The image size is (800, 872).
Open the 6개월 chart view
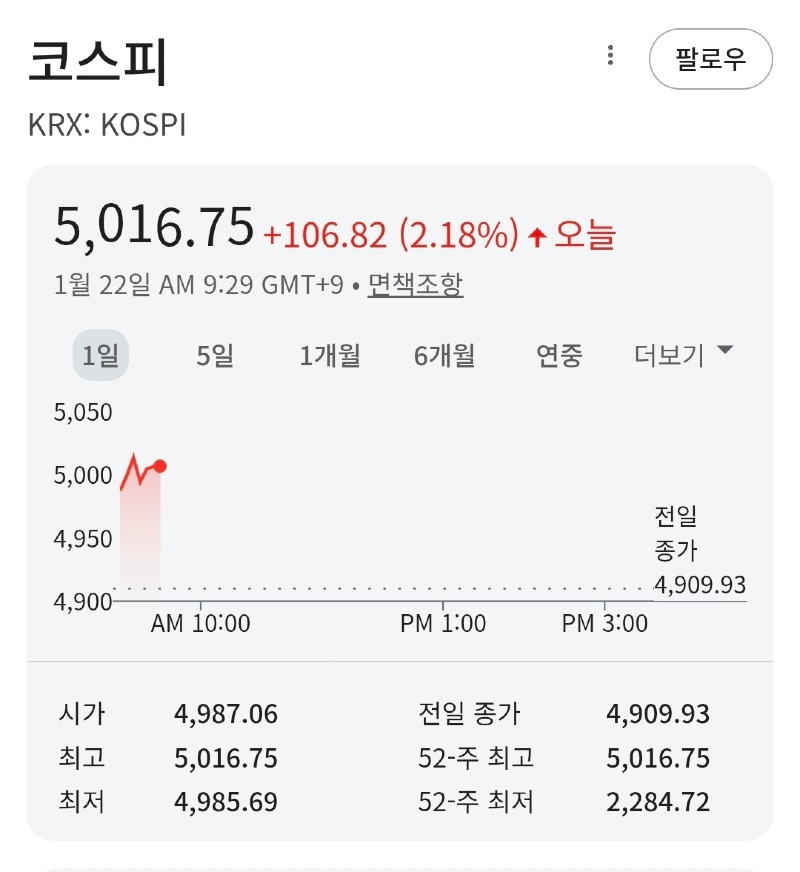(446, 354)
